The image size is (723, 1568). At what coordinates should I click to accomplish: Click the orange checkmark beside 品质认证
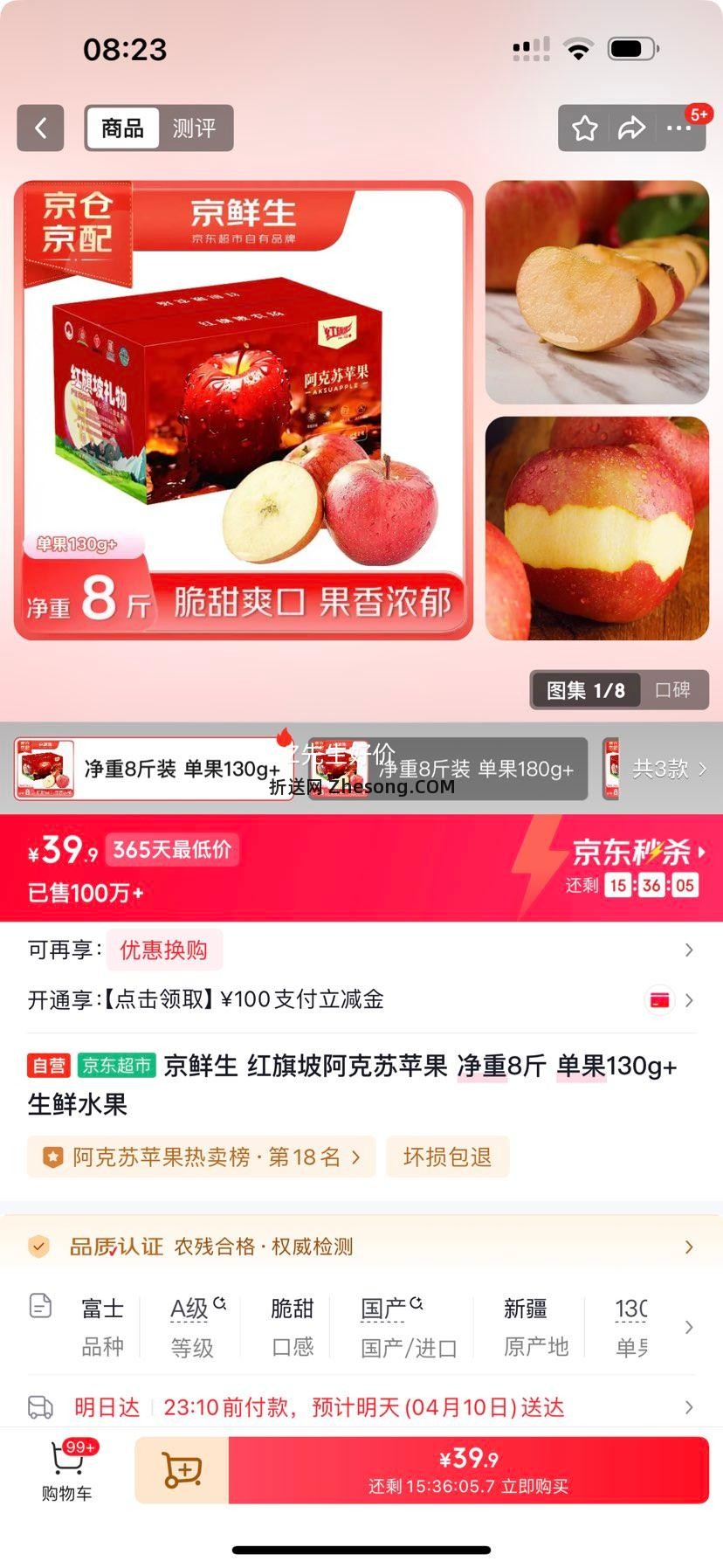[38, 1246]
